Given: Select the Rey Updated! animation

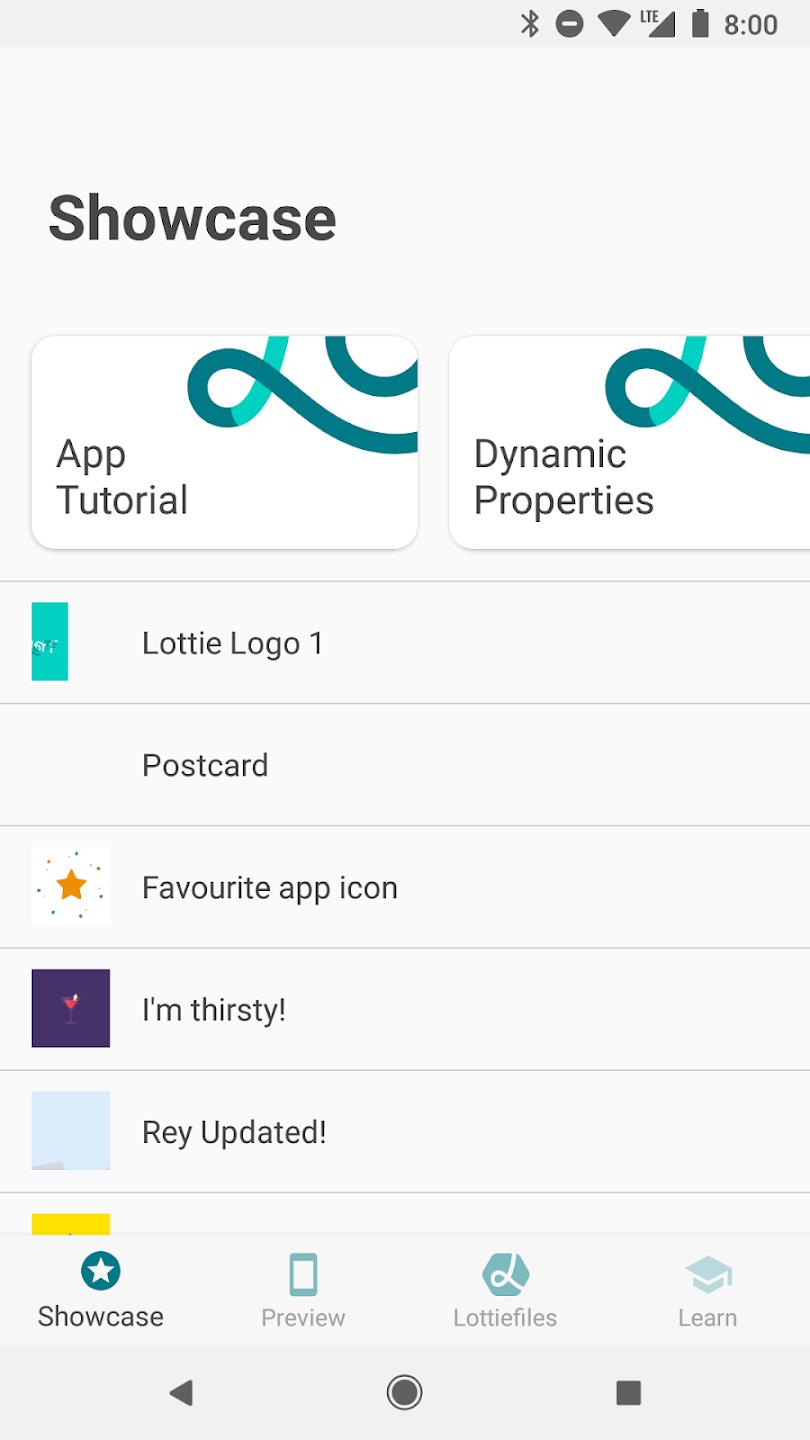Looking at the screenshot, I should [405, 1131].
